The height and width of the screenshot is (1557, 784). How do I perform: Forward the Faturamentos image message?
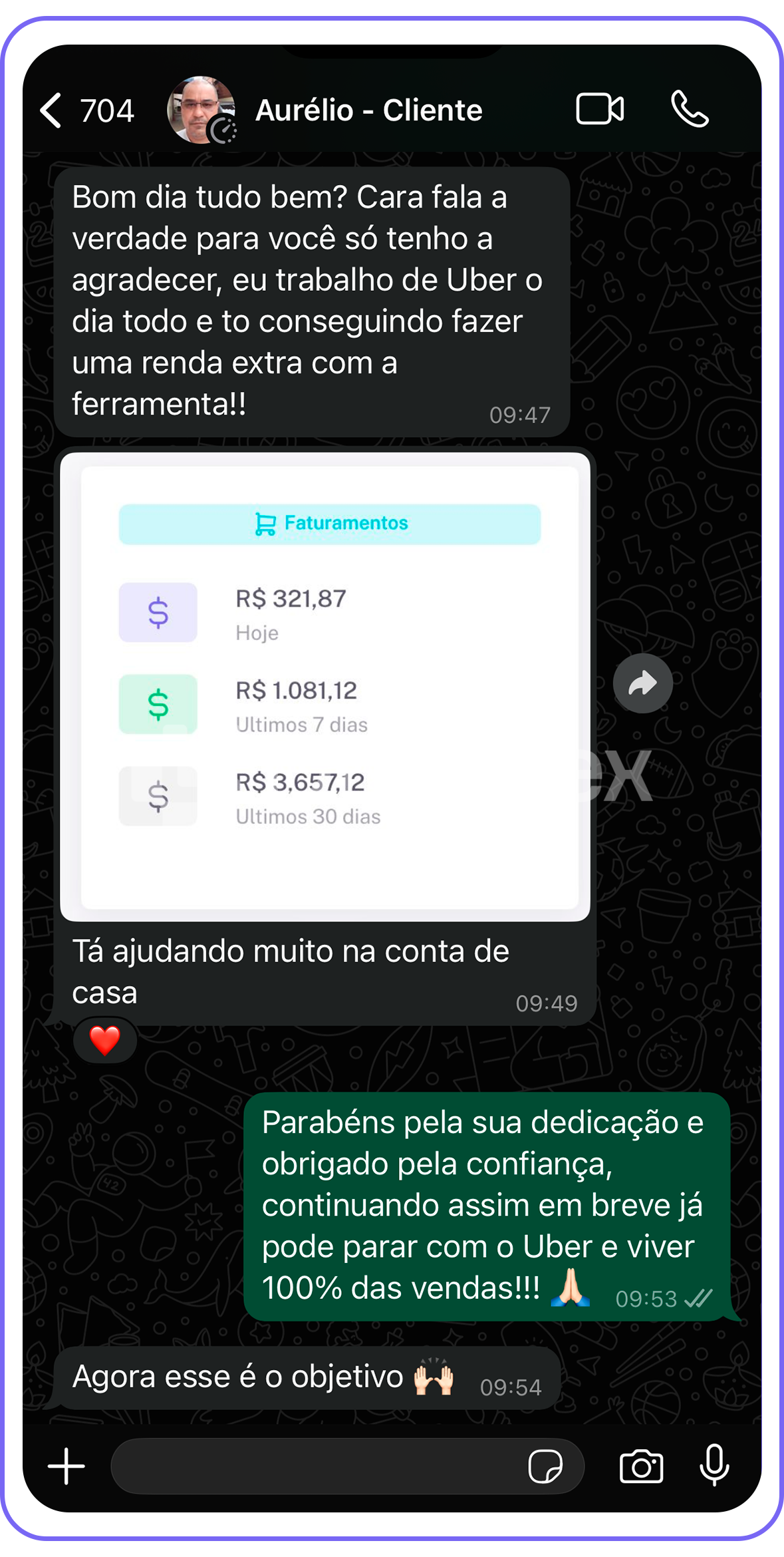coord(642,683)
